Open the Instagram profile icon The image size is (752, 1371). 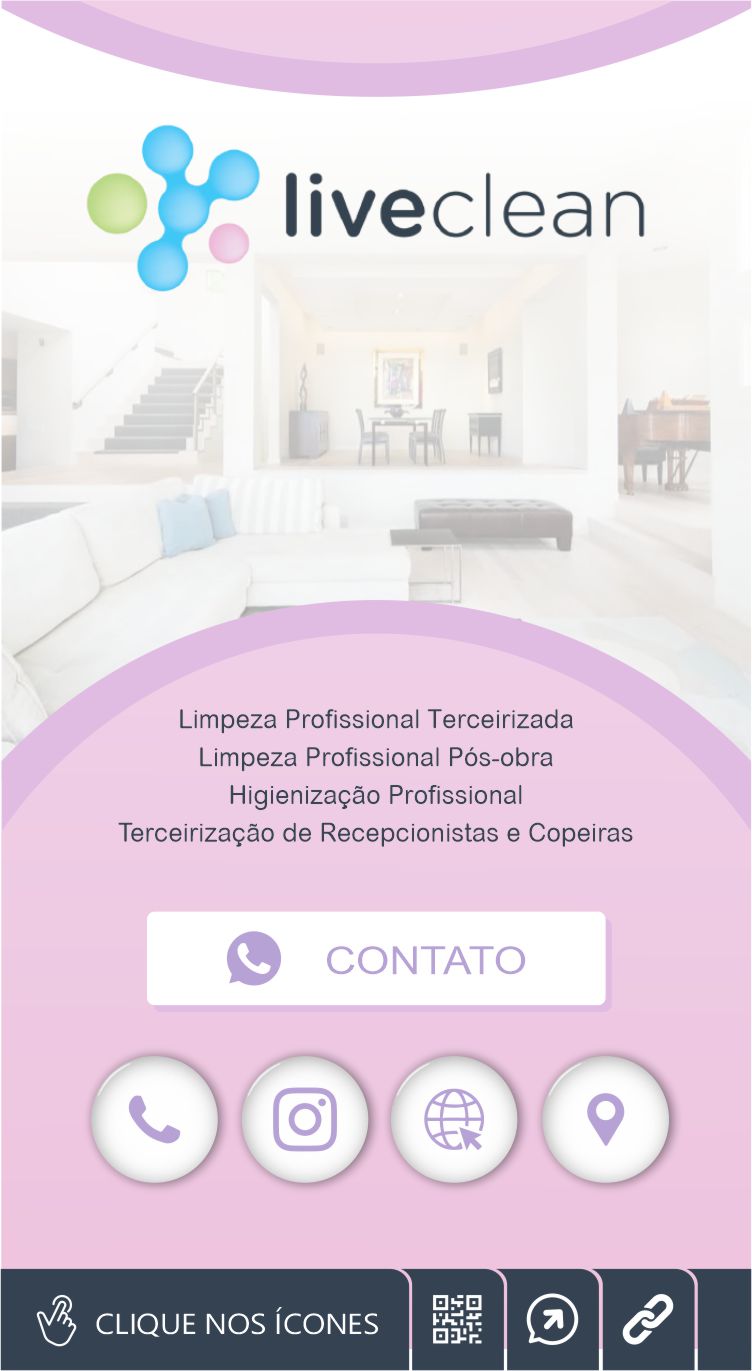tap(305, 1119)
